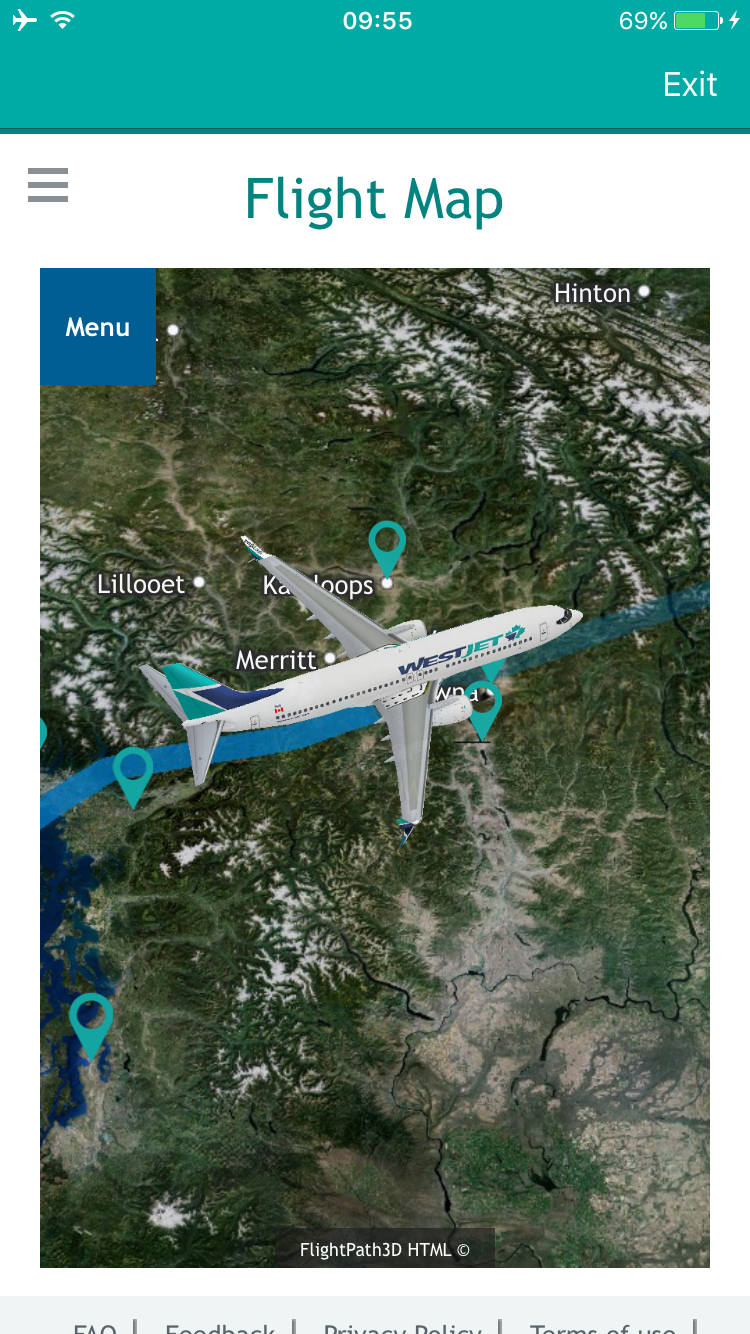Open Terms of use
Viewport: 750px width, 1334px height.
point(602,1327)
